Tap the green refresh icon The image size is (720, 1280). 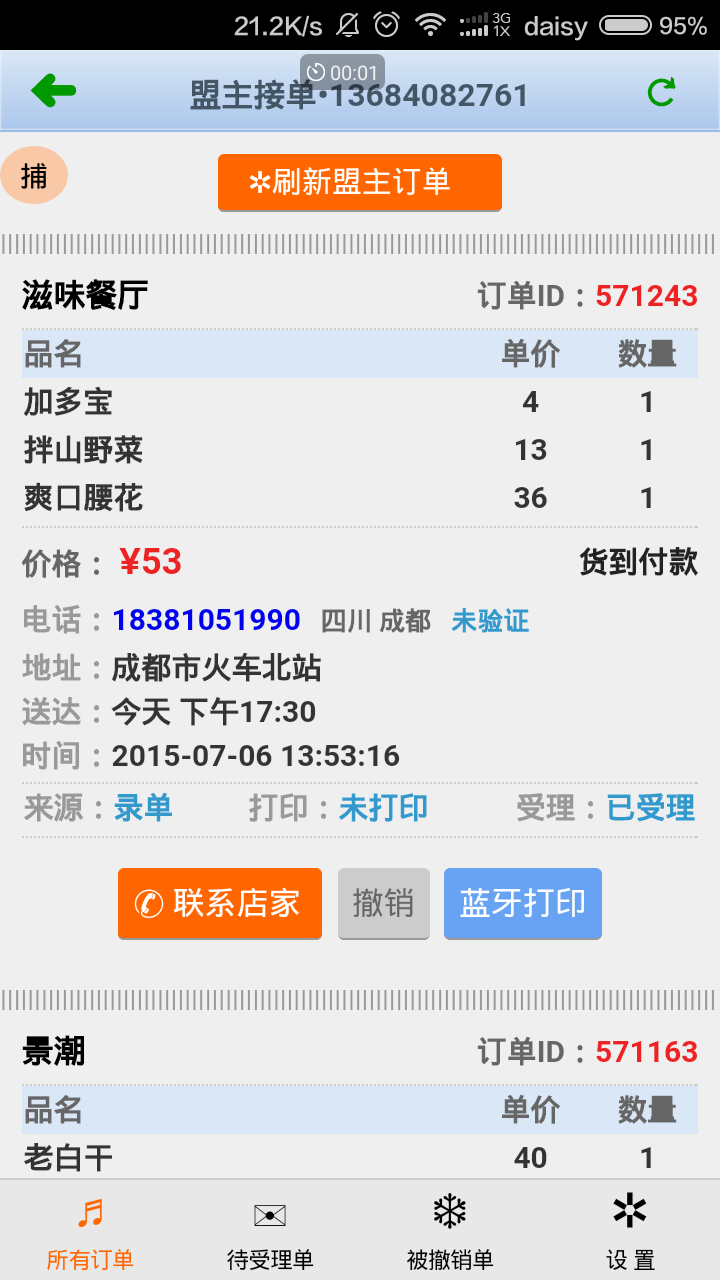pyautogui.click(x=661, y=92)
